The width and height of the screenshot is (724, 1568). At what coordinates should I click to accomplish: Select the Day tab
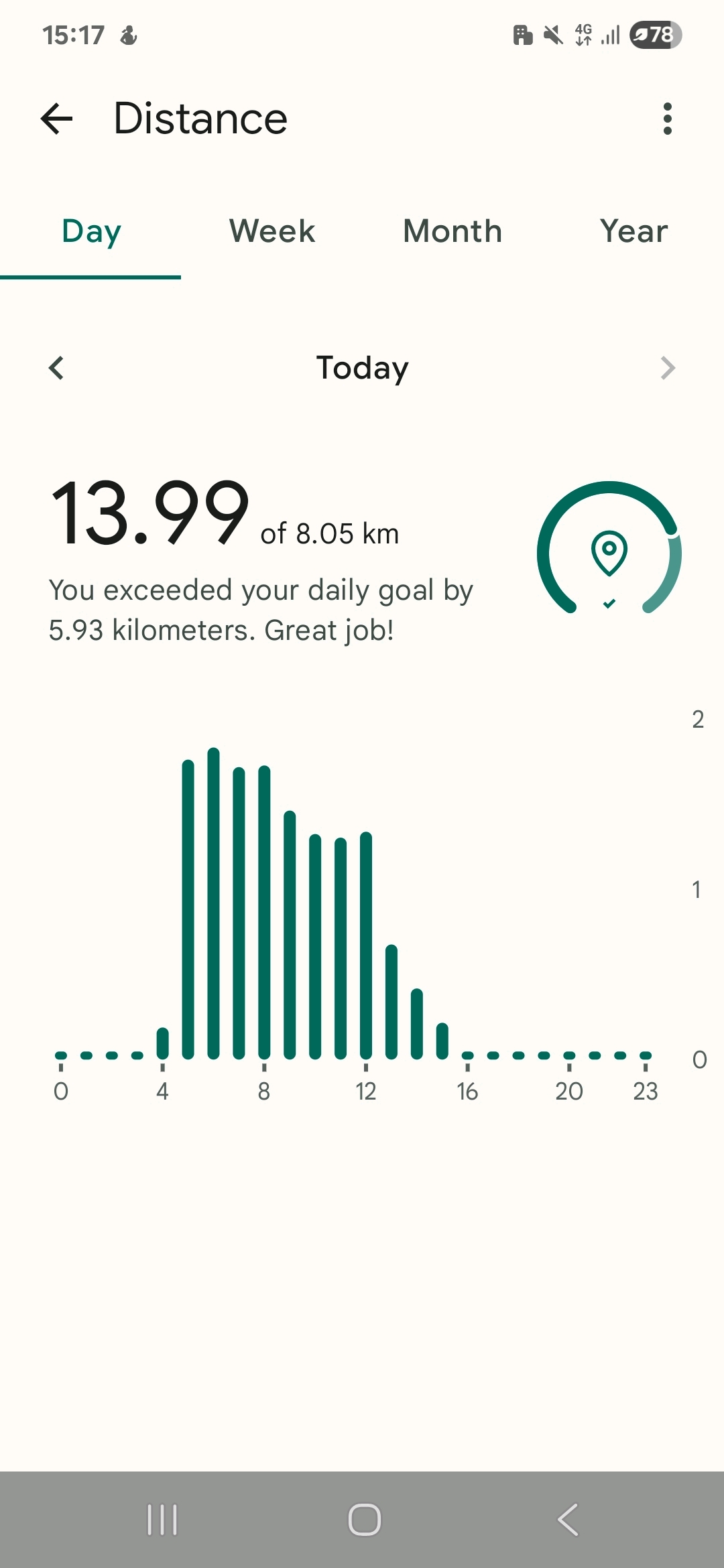90,232
